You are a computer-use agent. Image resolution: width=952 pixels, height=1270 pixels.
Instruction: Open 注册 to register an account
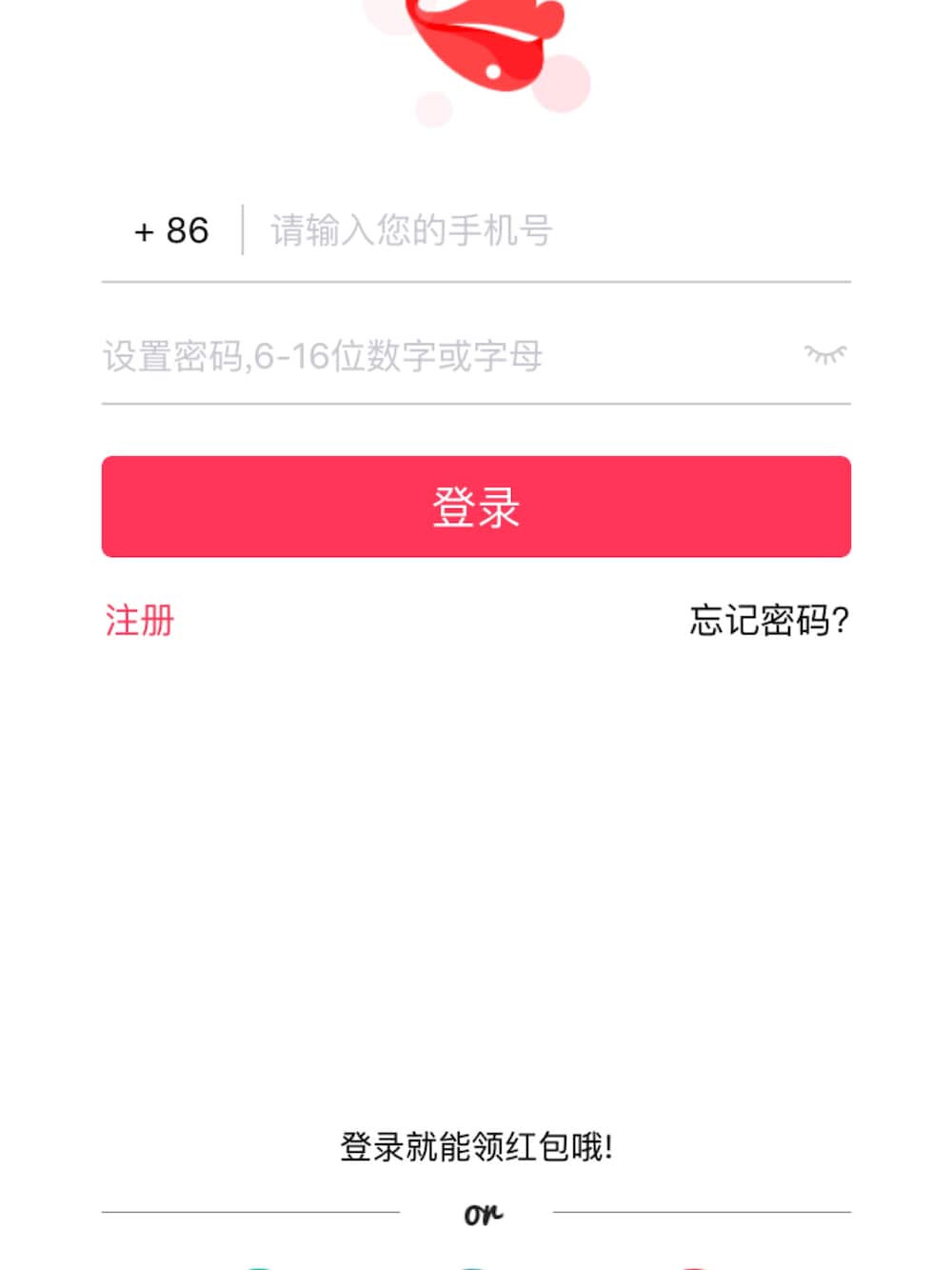tap(140, 620)
